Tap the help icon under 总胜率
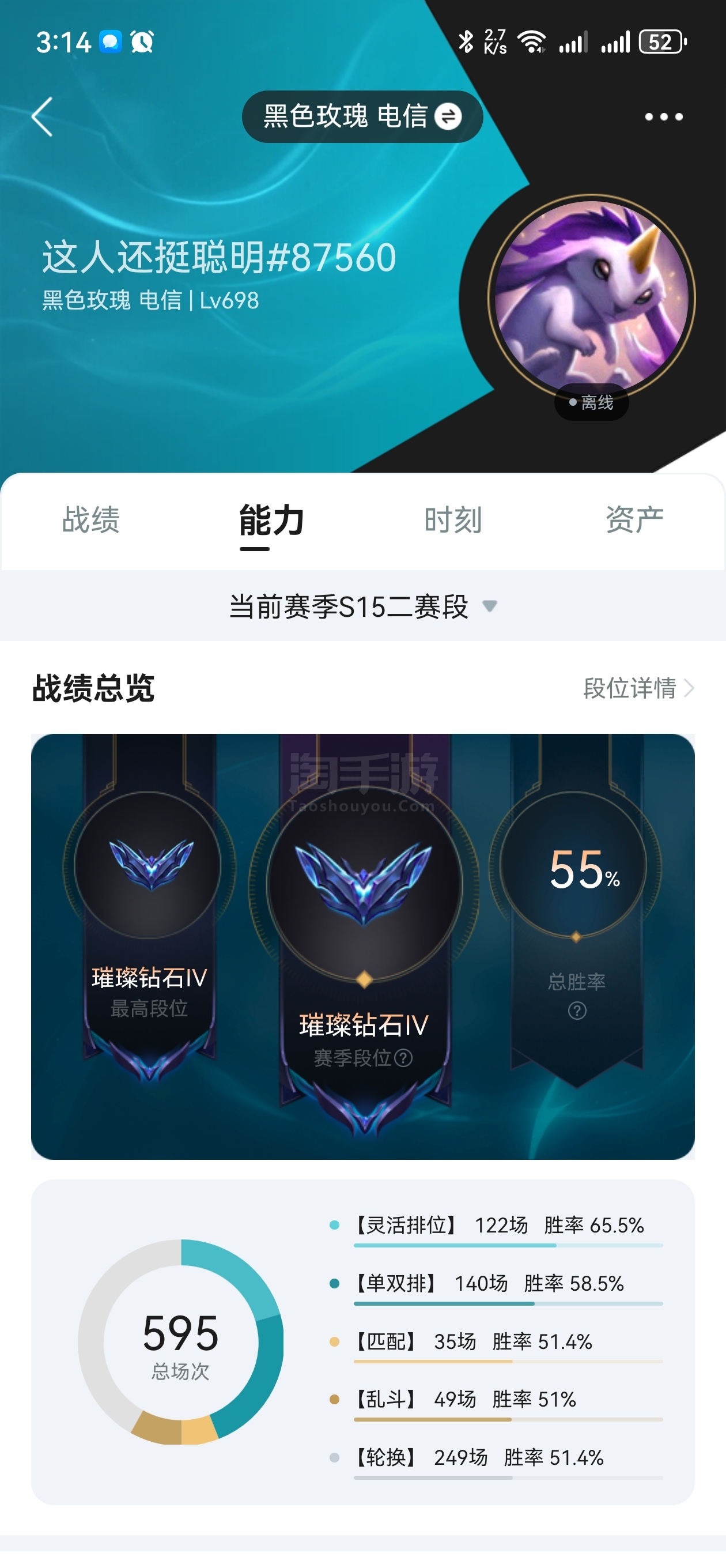This screenshot has width=726, height=1568. click(577, 1011)
